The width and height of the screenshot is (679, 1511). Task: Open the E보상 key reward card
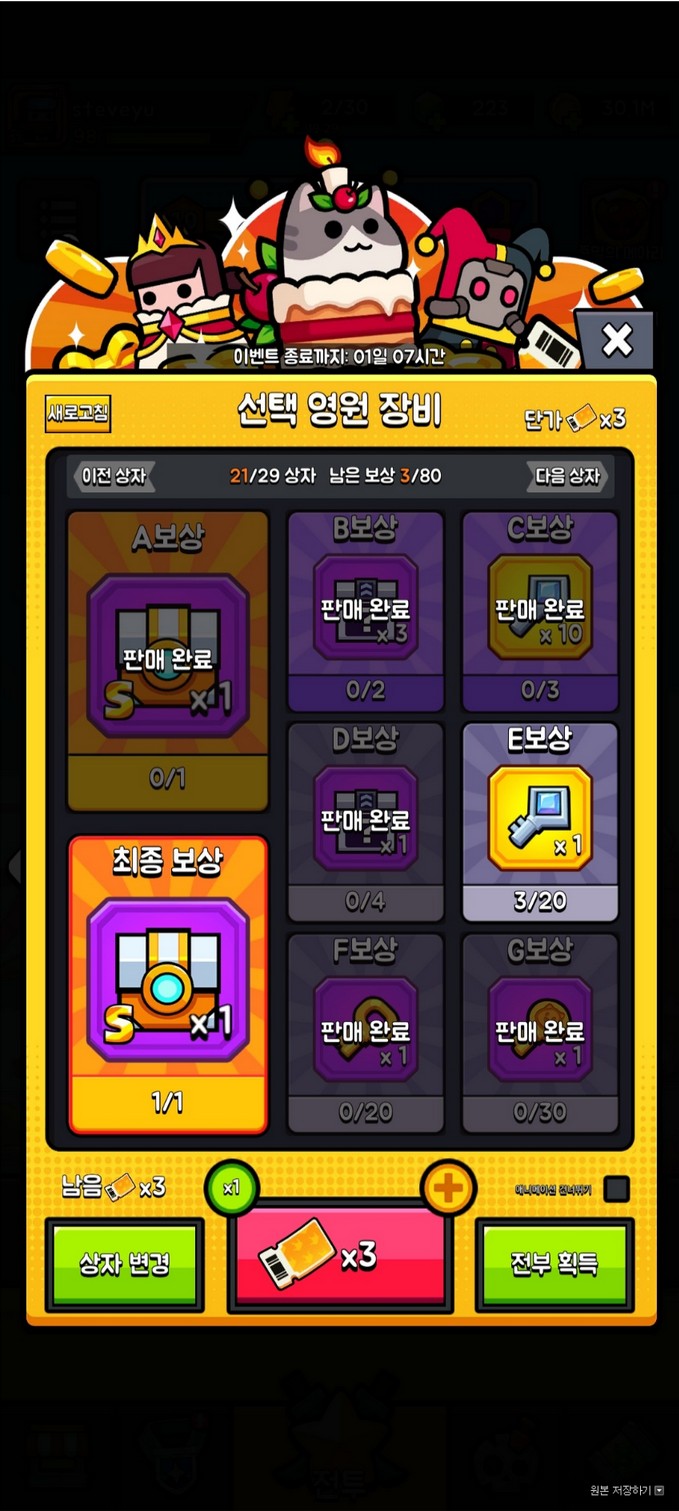click(540, 821)
